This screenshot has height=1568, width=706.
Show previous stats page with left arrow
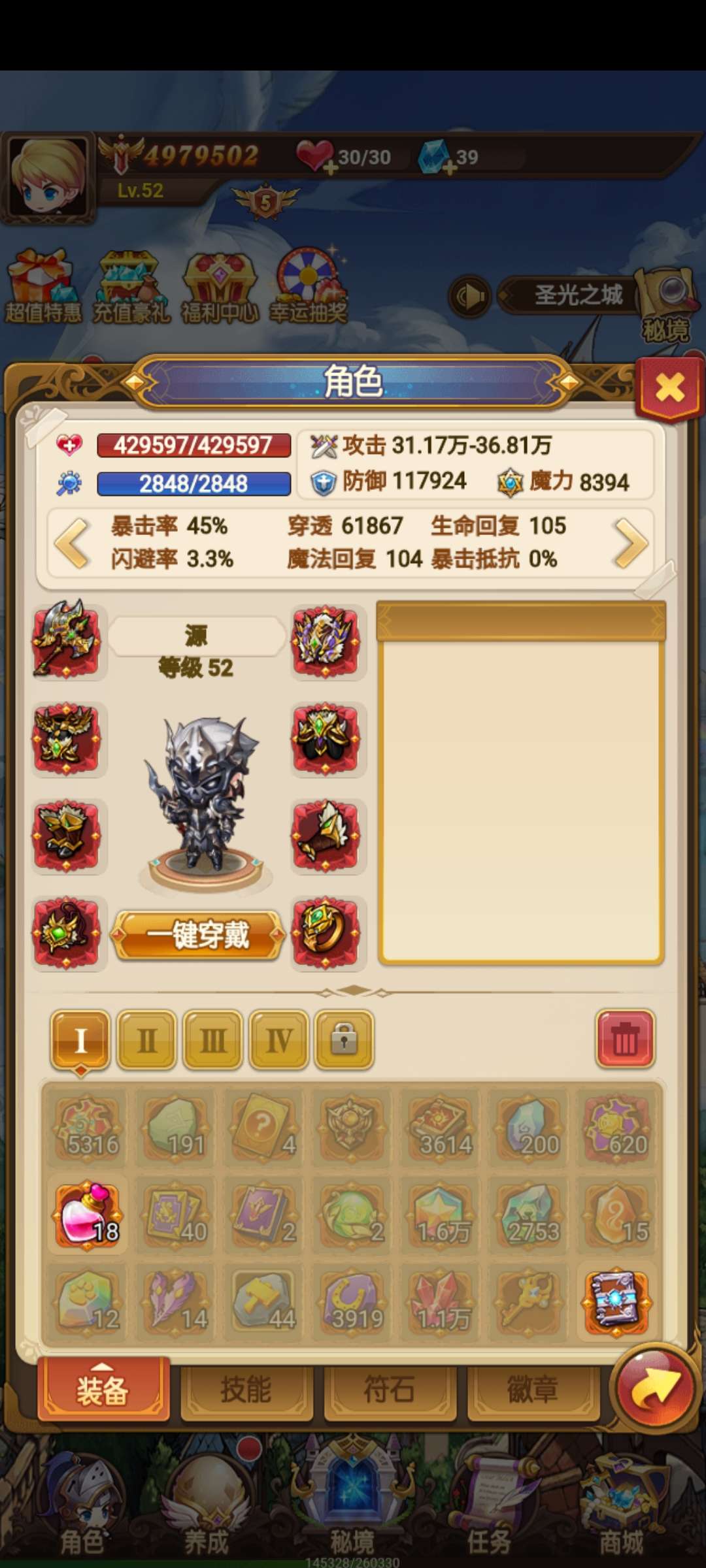pyautogui.click(x=71, y=543)
